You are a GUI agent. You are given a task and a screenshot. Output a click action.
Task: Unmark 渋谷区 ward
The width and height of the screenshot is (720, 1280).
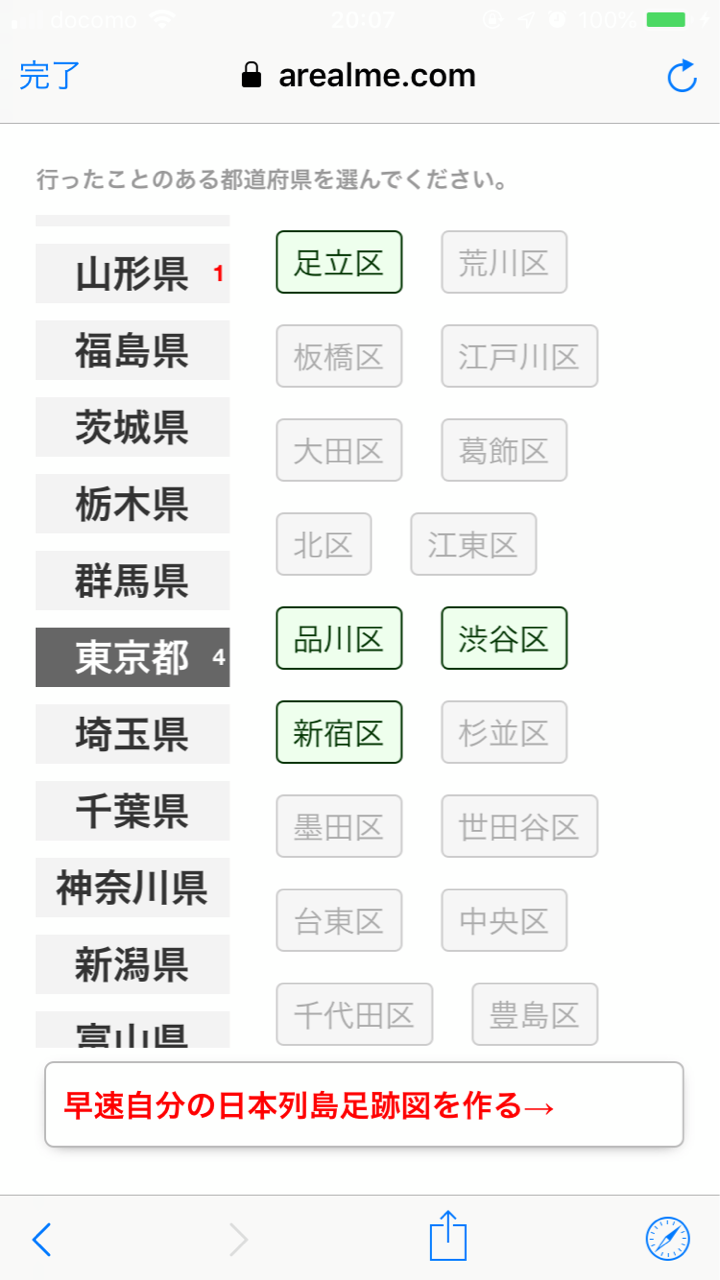pos(504,638)
